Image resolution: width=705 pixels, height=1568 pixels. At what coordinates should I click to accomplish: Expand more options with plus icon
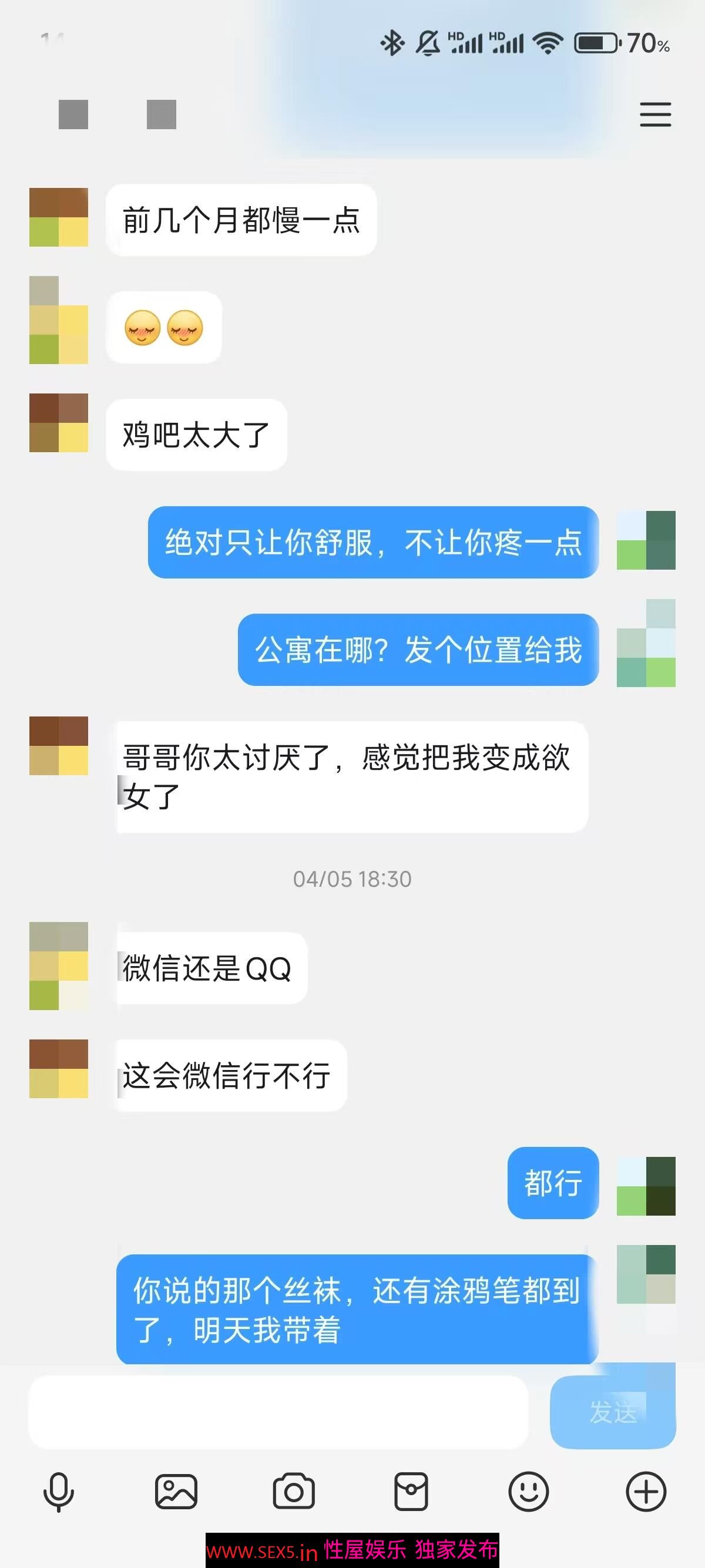tap(646, 1492)
